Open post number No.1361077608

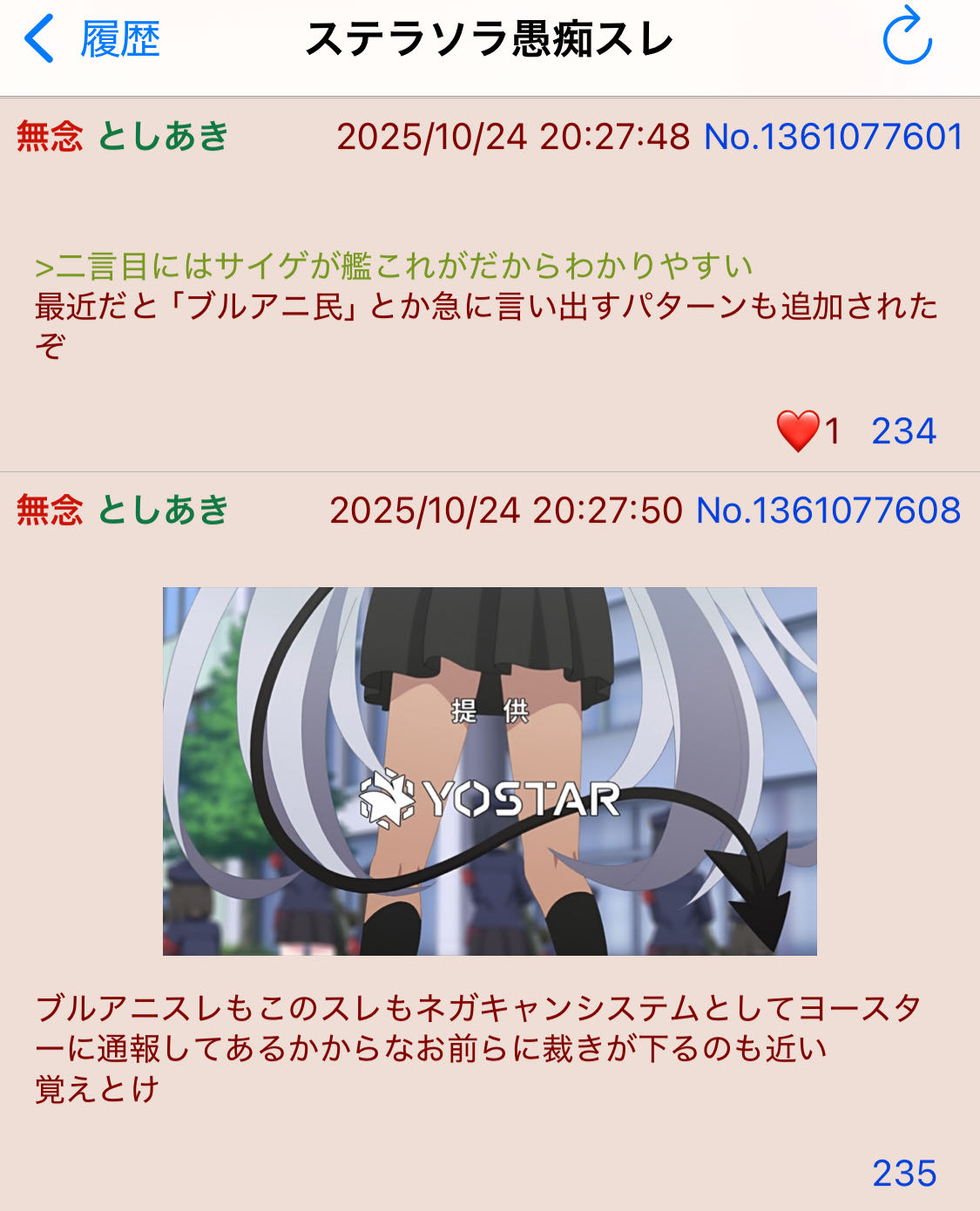828,511
